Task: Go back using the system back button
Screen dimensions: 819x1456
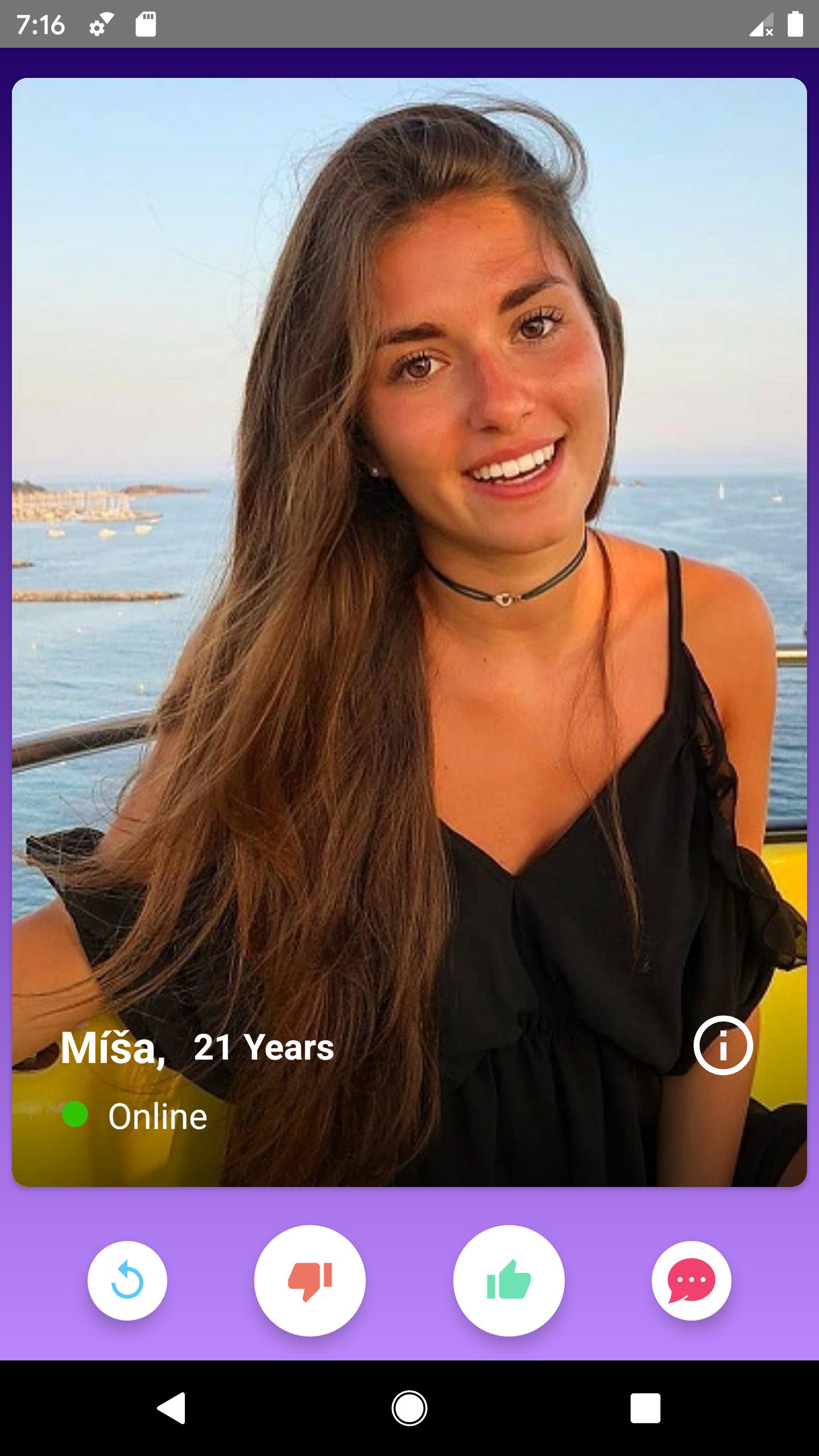Action: click(x=171, y=1408)
